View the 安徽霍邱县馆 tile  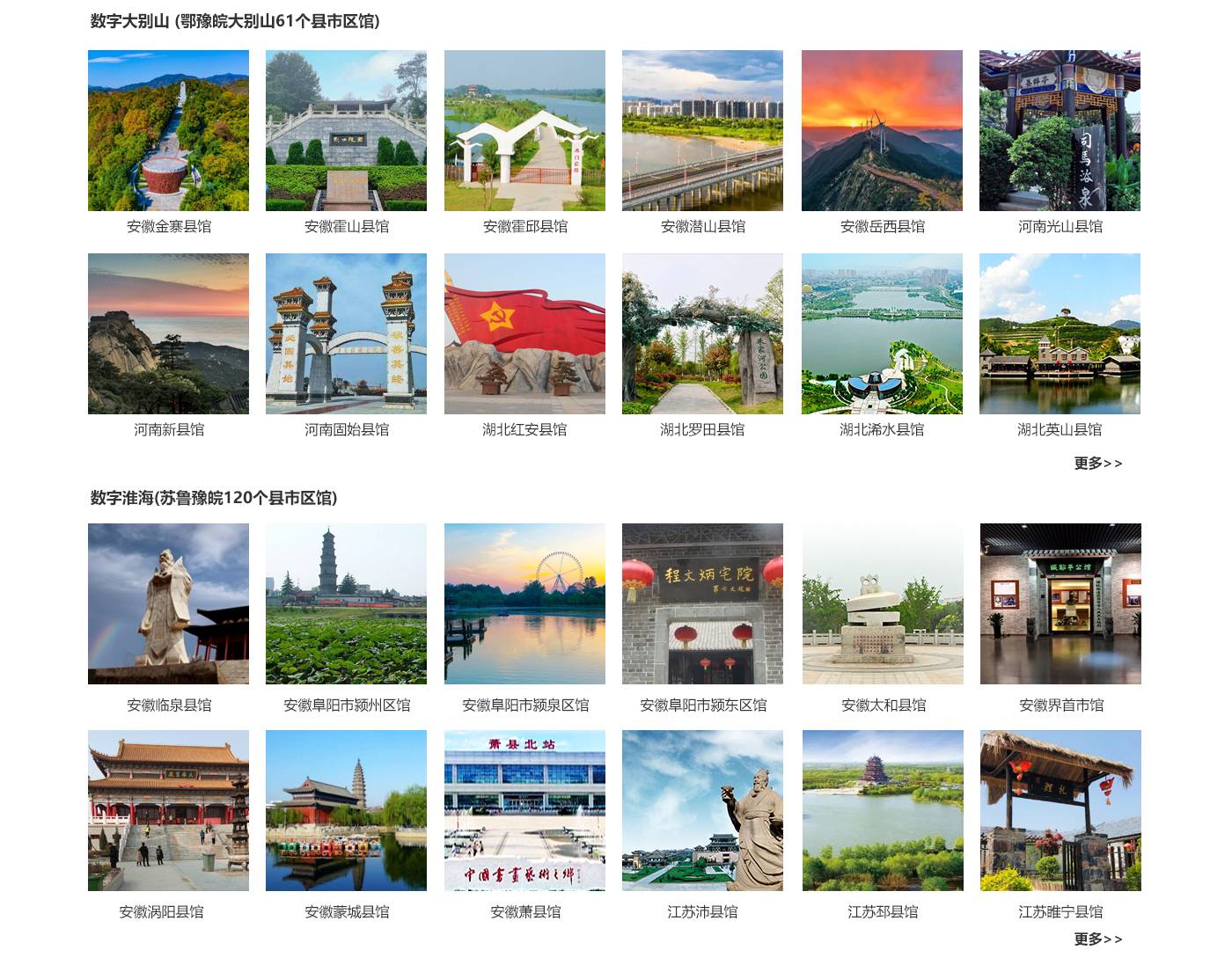tap(524, 131)
